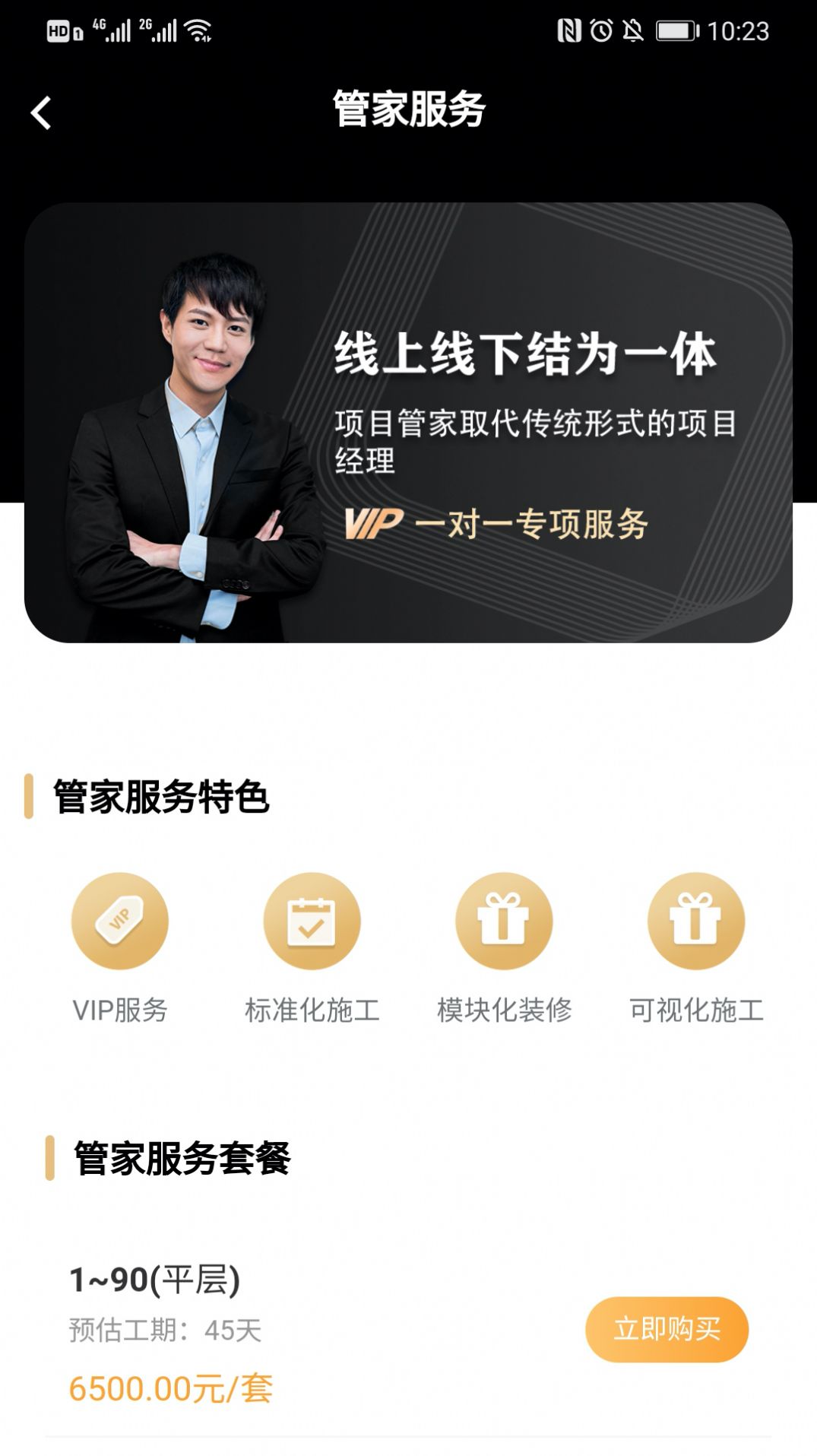Select the VIP服务 feature icon
The image size is (817, 1456).
pyautogui.click(x=120, y=920)
